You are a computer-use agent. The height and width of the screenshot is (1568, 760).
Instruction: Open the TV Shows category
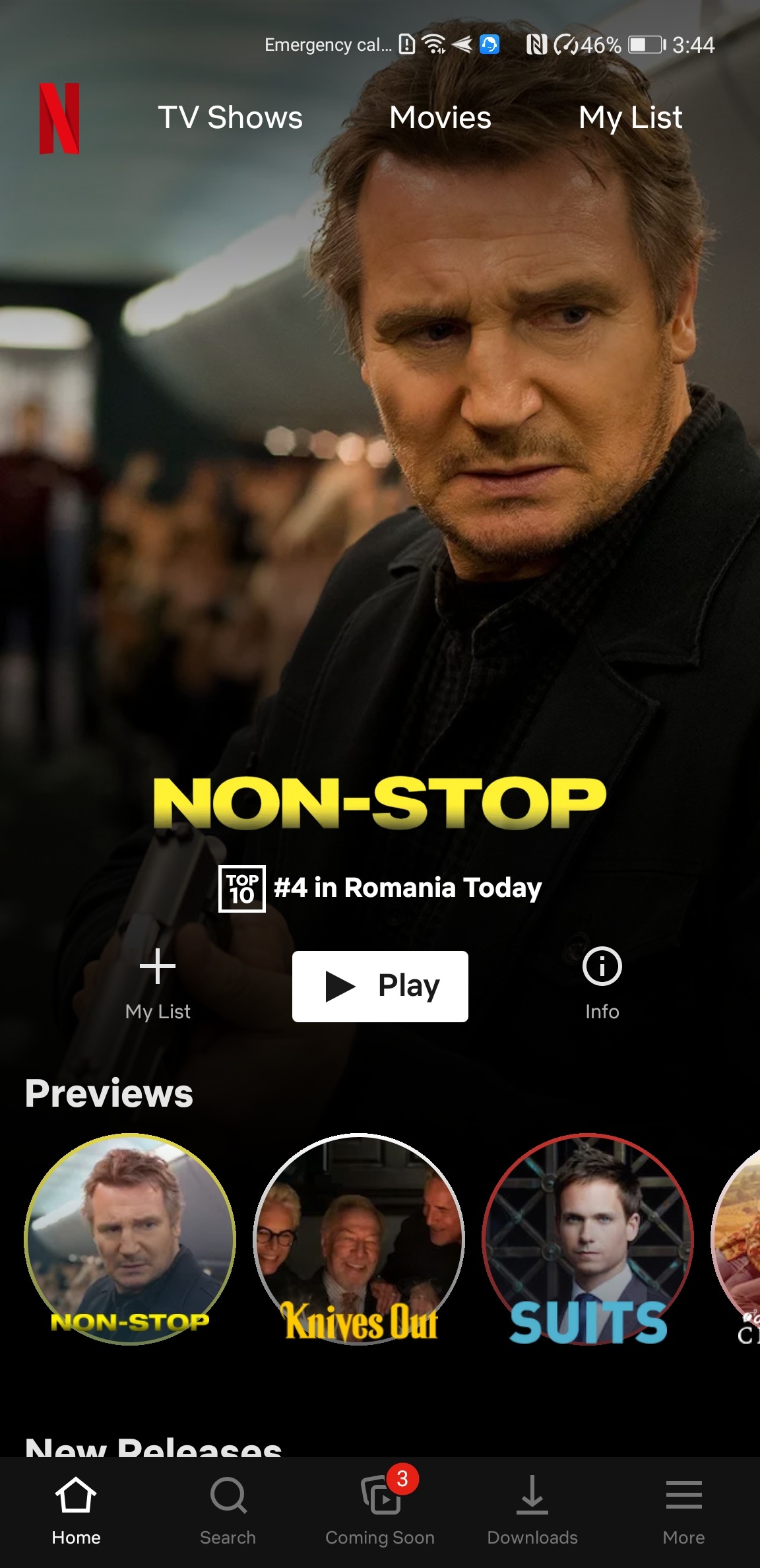(230, 118)
